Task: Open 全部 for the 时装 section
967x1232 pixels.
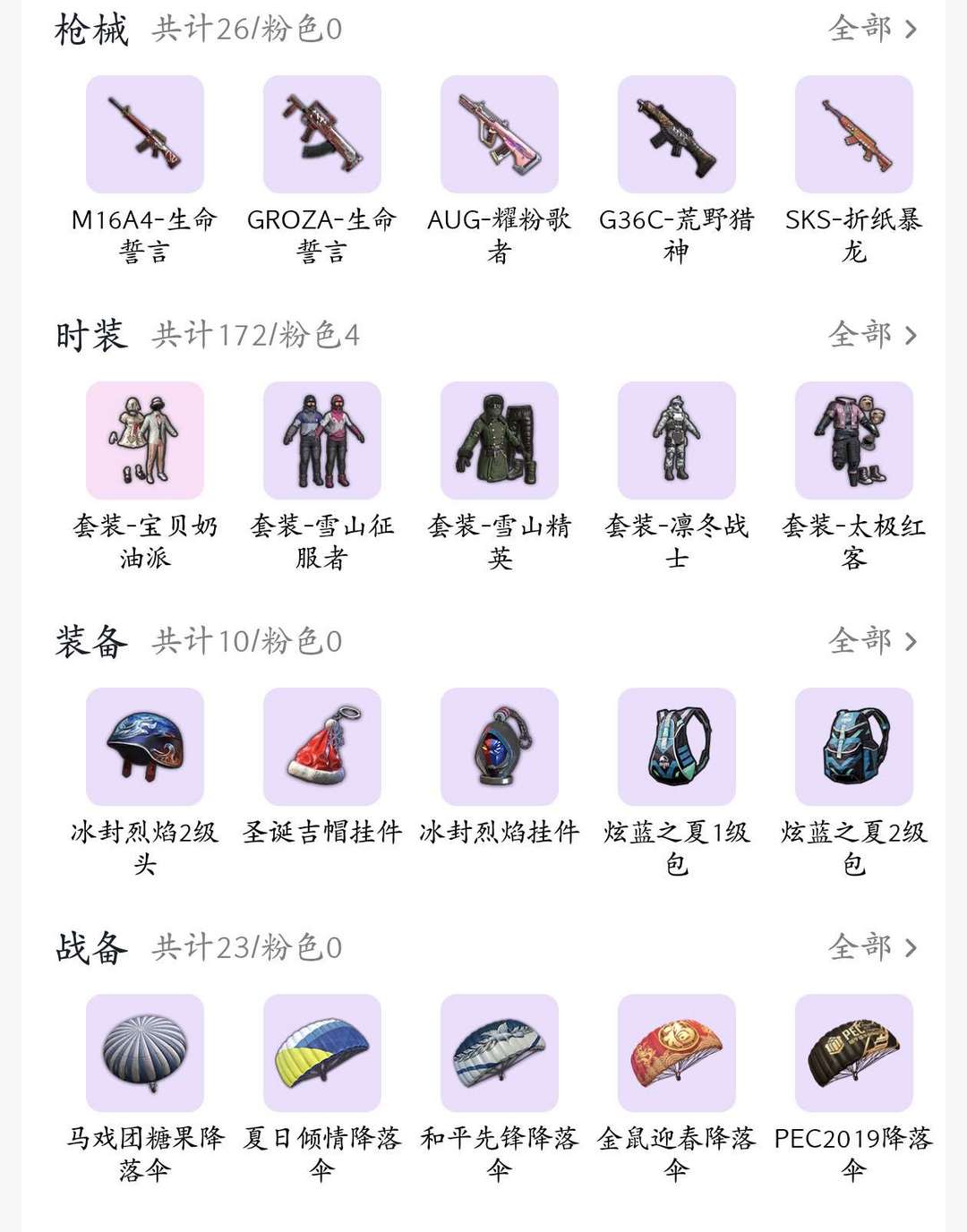Action: tap(872, 336)
